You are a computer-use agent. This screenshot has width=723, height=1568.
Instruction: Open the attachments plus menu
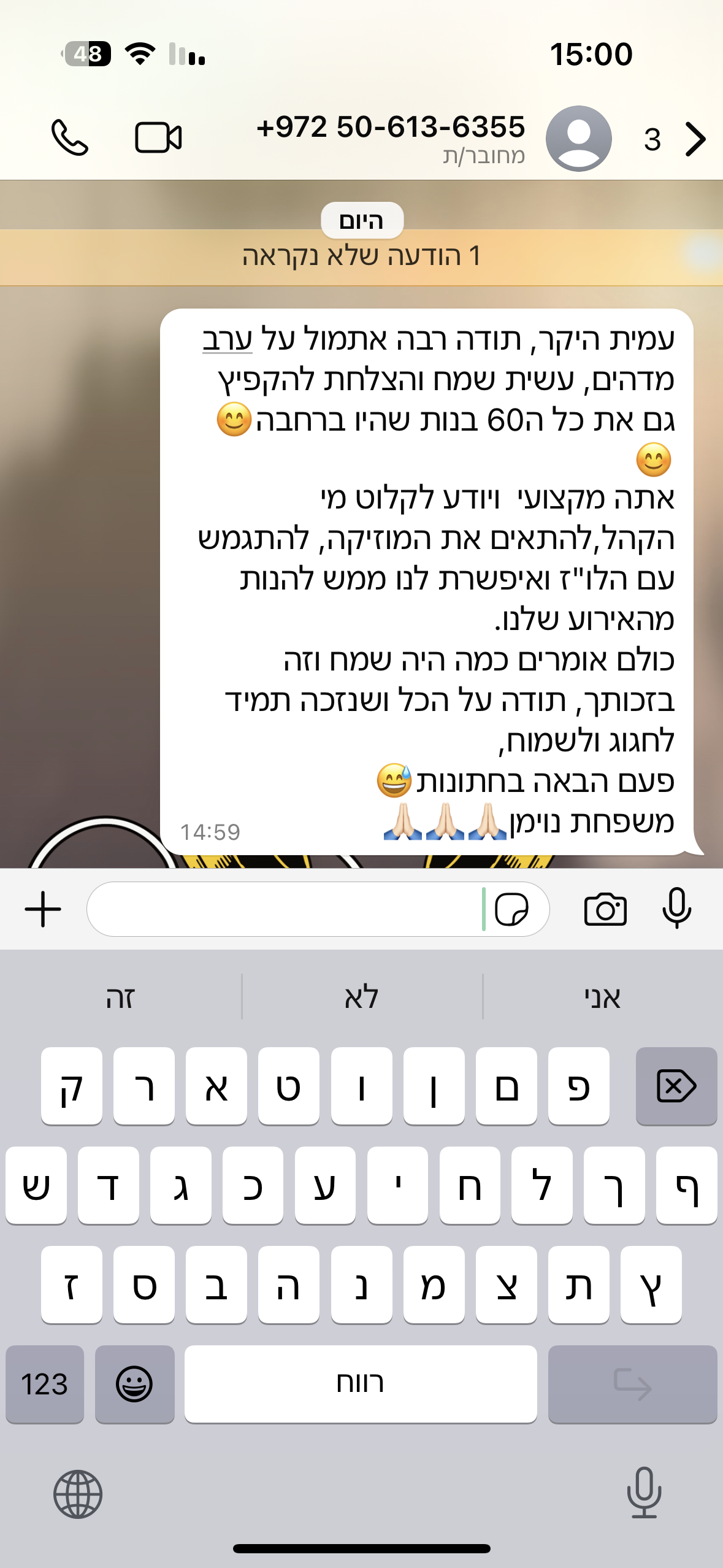pos(43,909)
